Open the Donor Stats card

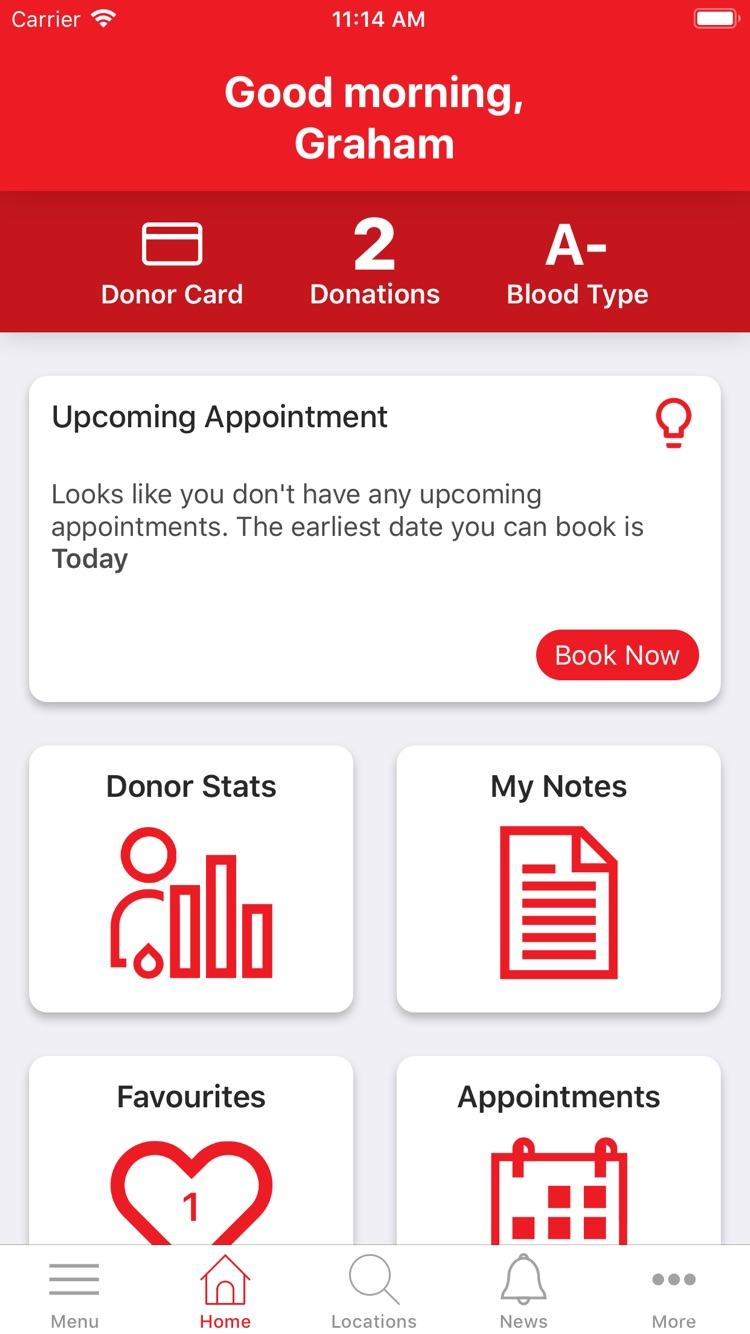[190, 878]
